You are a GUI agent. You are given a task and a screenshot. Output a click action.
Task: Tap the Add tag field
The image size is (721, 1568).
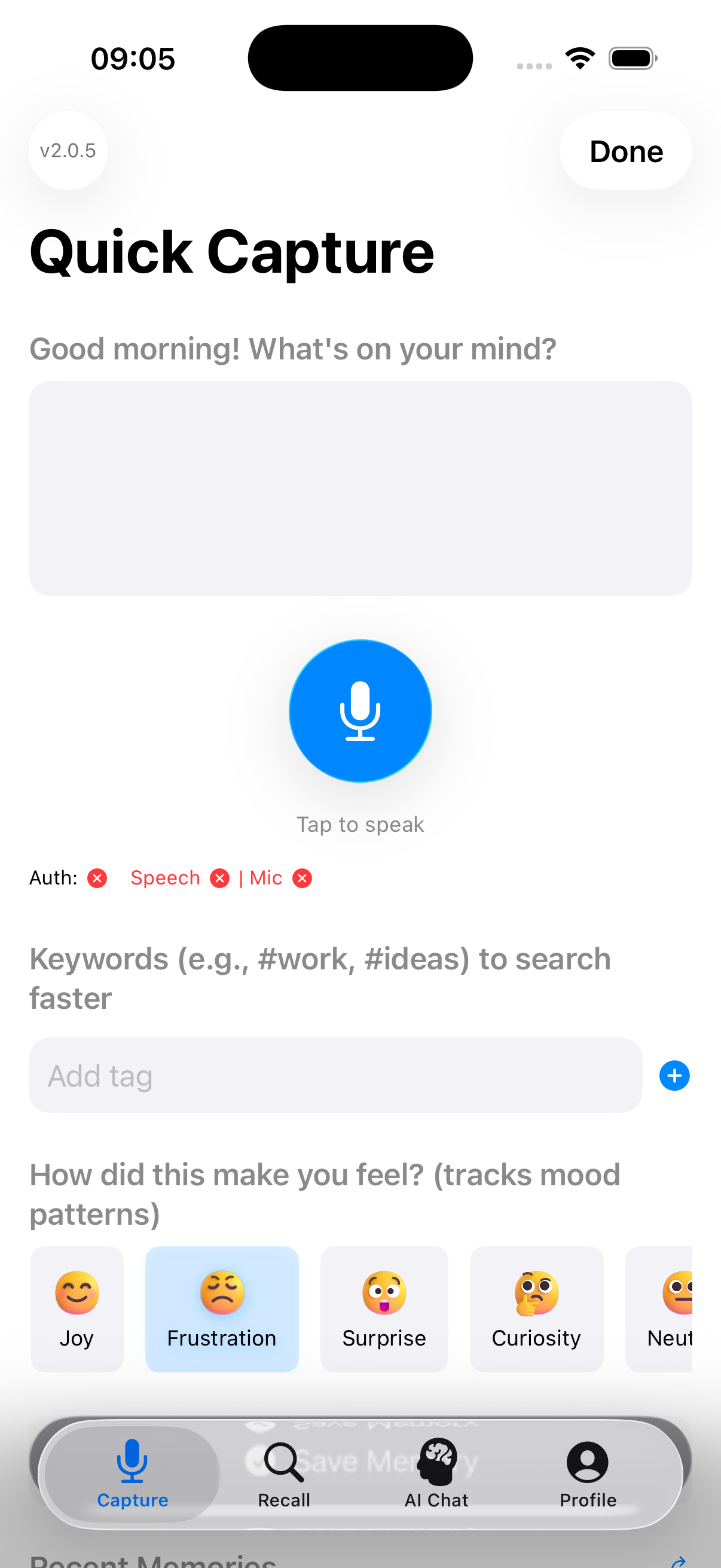335,1076
